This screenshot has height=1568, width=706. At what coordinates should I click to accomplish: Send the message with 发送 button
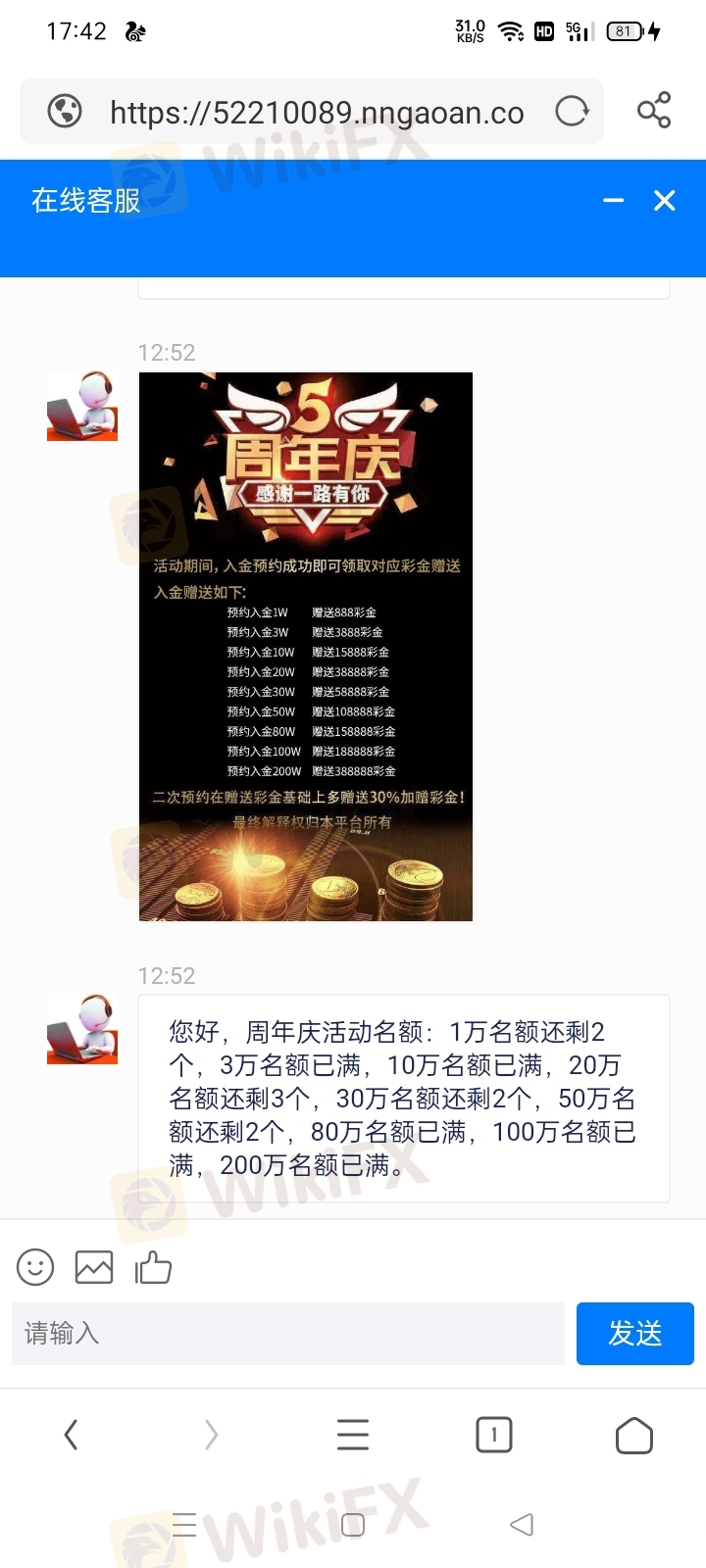635,1334
